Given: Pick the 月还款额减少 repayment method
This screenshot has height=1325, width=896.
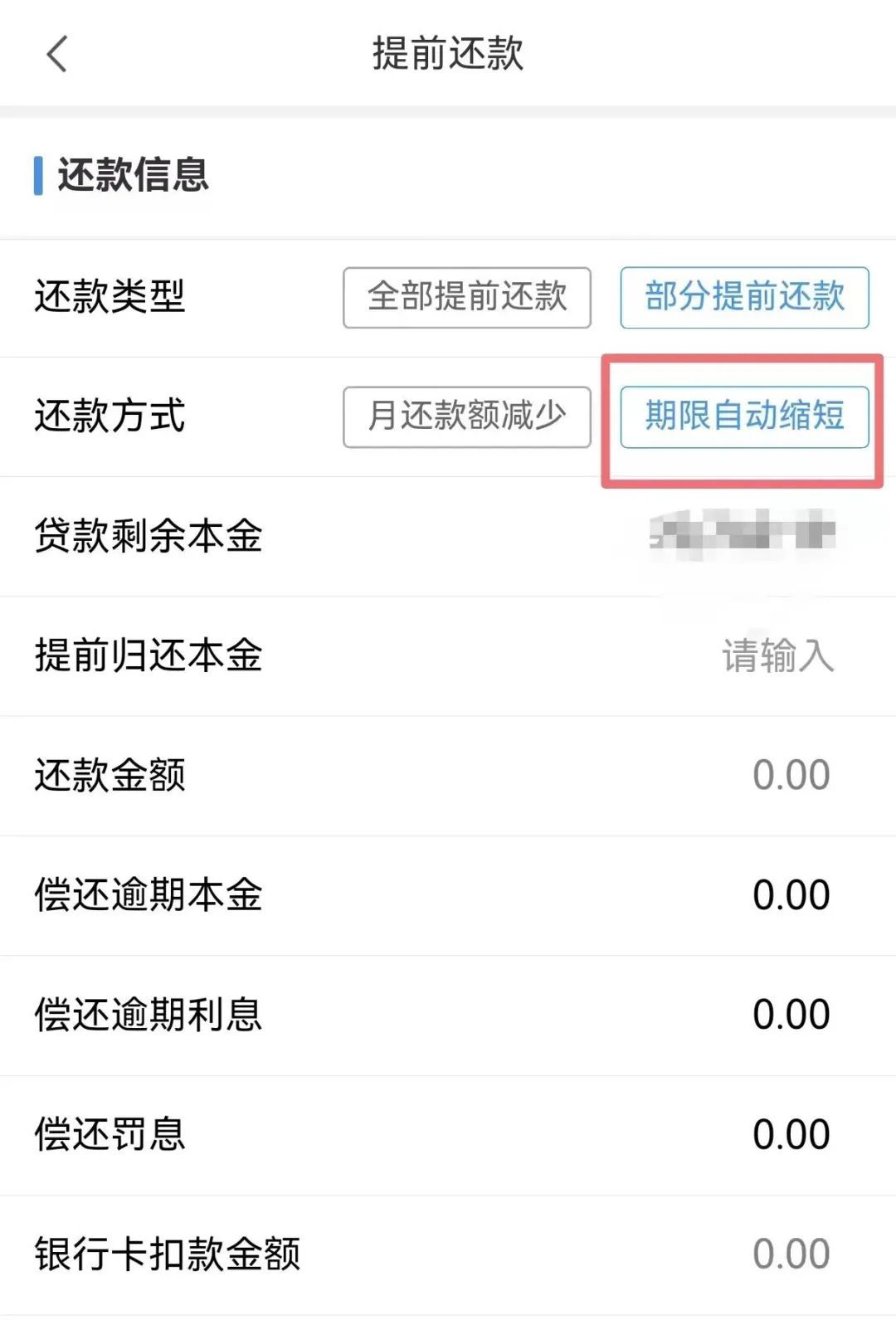Looking at the screenshot, I should [466, 416].
